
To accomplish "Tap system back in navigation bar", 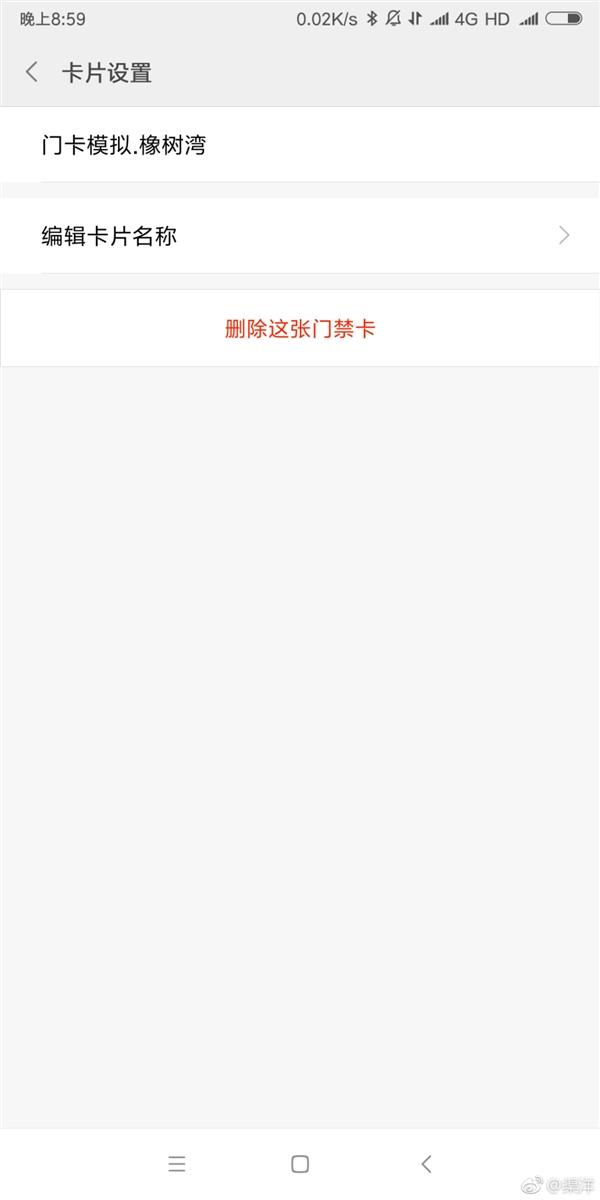I will point(426,1164).
